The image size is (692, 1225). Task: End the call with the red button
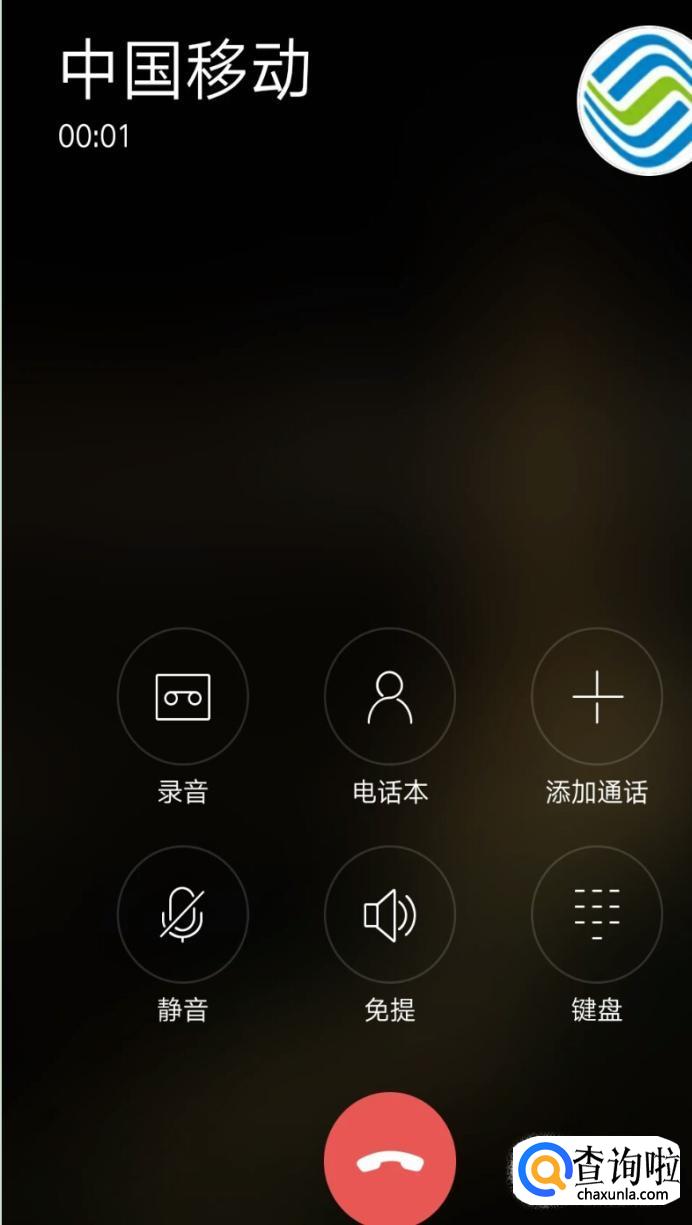click(390, 1161)
